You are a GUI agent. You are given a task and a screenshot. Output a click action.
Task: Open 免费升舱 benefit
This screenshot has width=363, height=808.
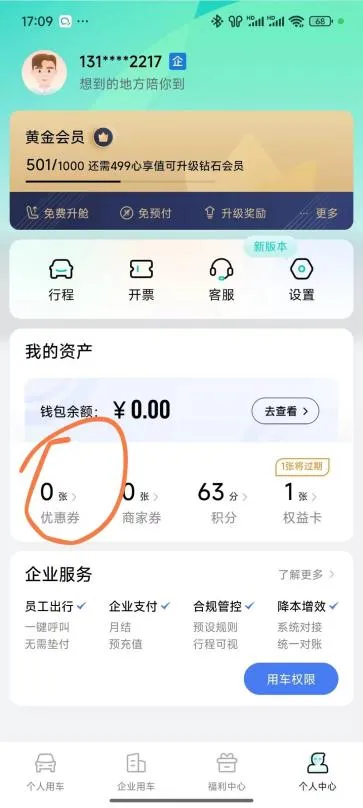pos(57,213)
